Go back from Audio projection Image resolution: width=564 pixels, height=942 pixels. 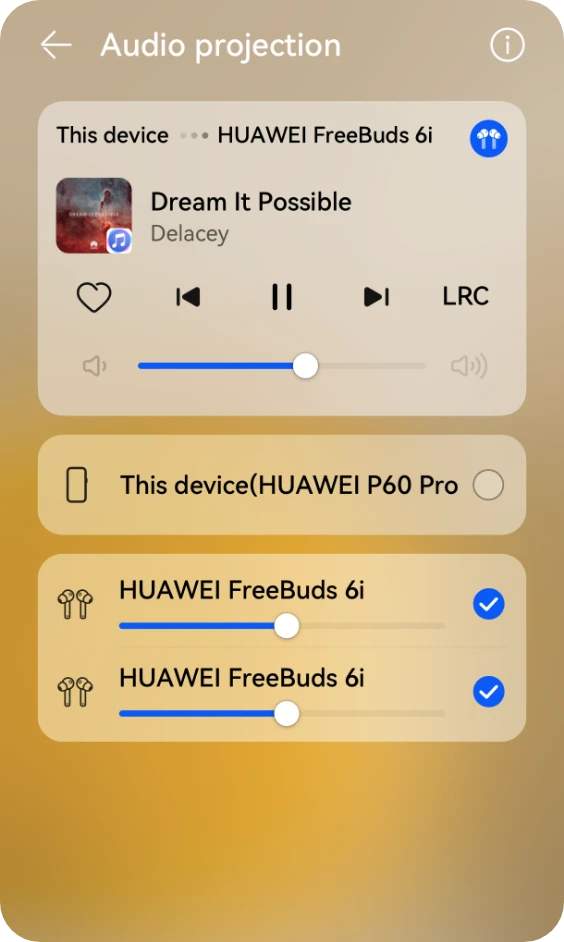pyautogui.click(x=56, y=45)
